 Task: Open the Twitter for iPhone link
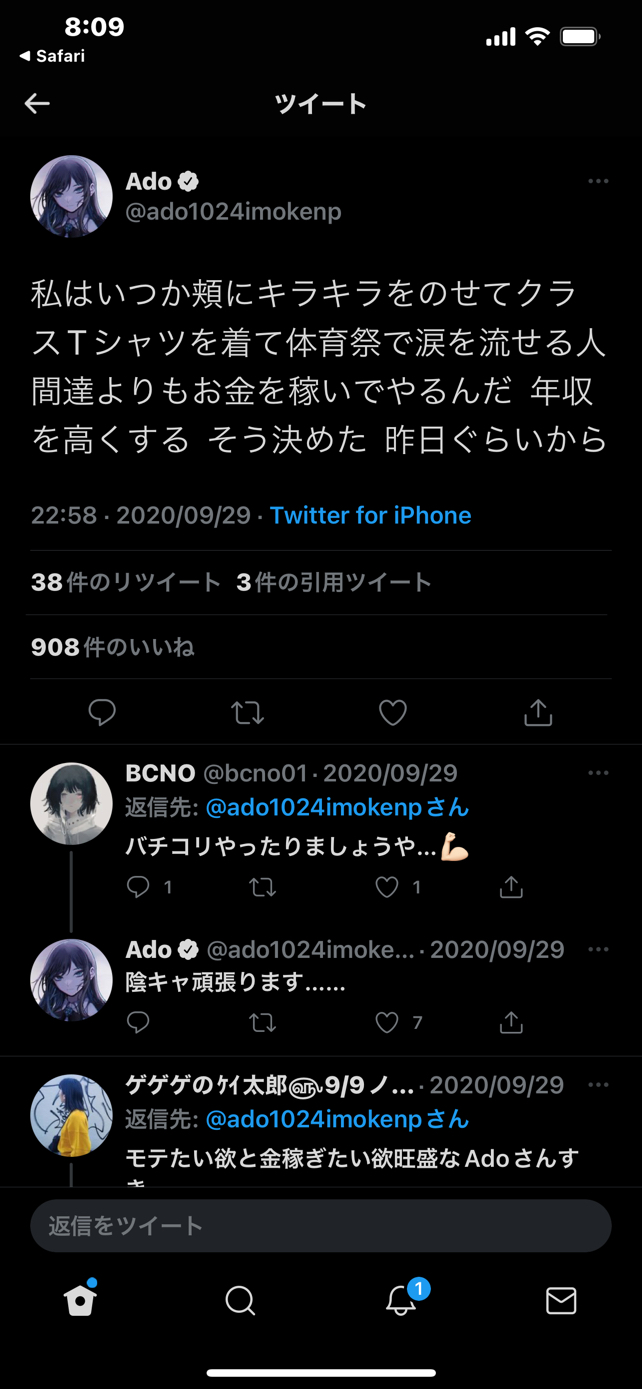[x=370, y=515]
